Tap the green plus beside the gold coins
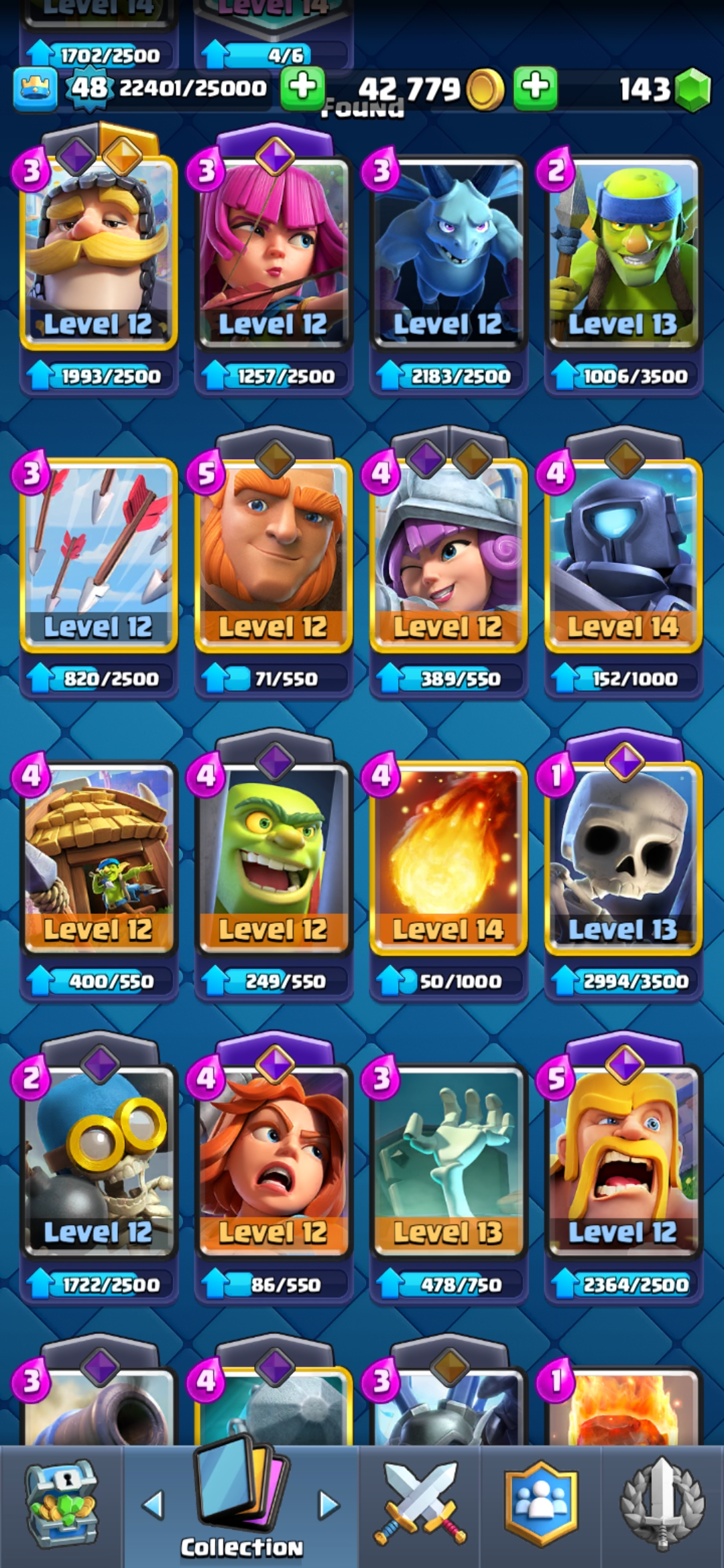The height and width of the screenshot is (1568, 724). [x=535, y=87]
